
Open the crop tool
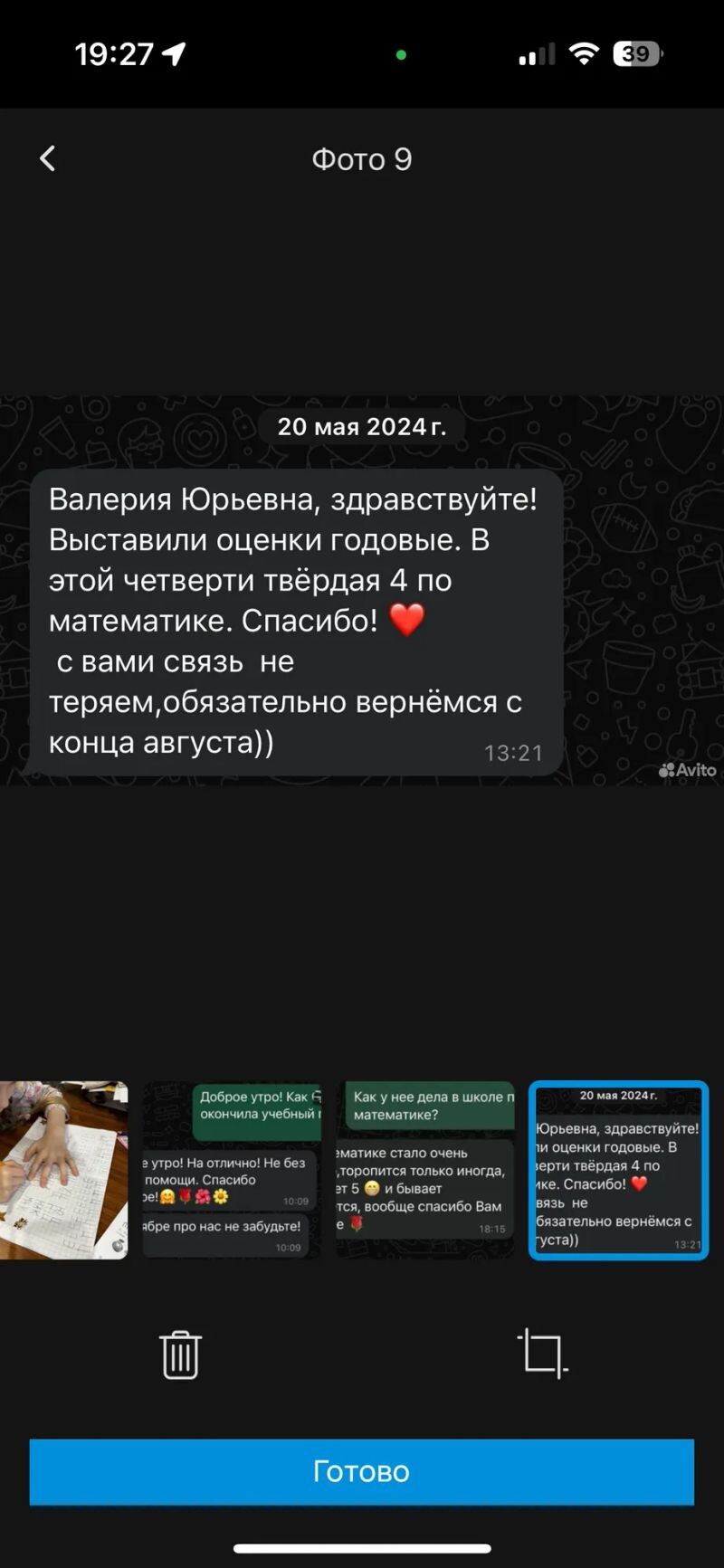(x=542, y=1354)
